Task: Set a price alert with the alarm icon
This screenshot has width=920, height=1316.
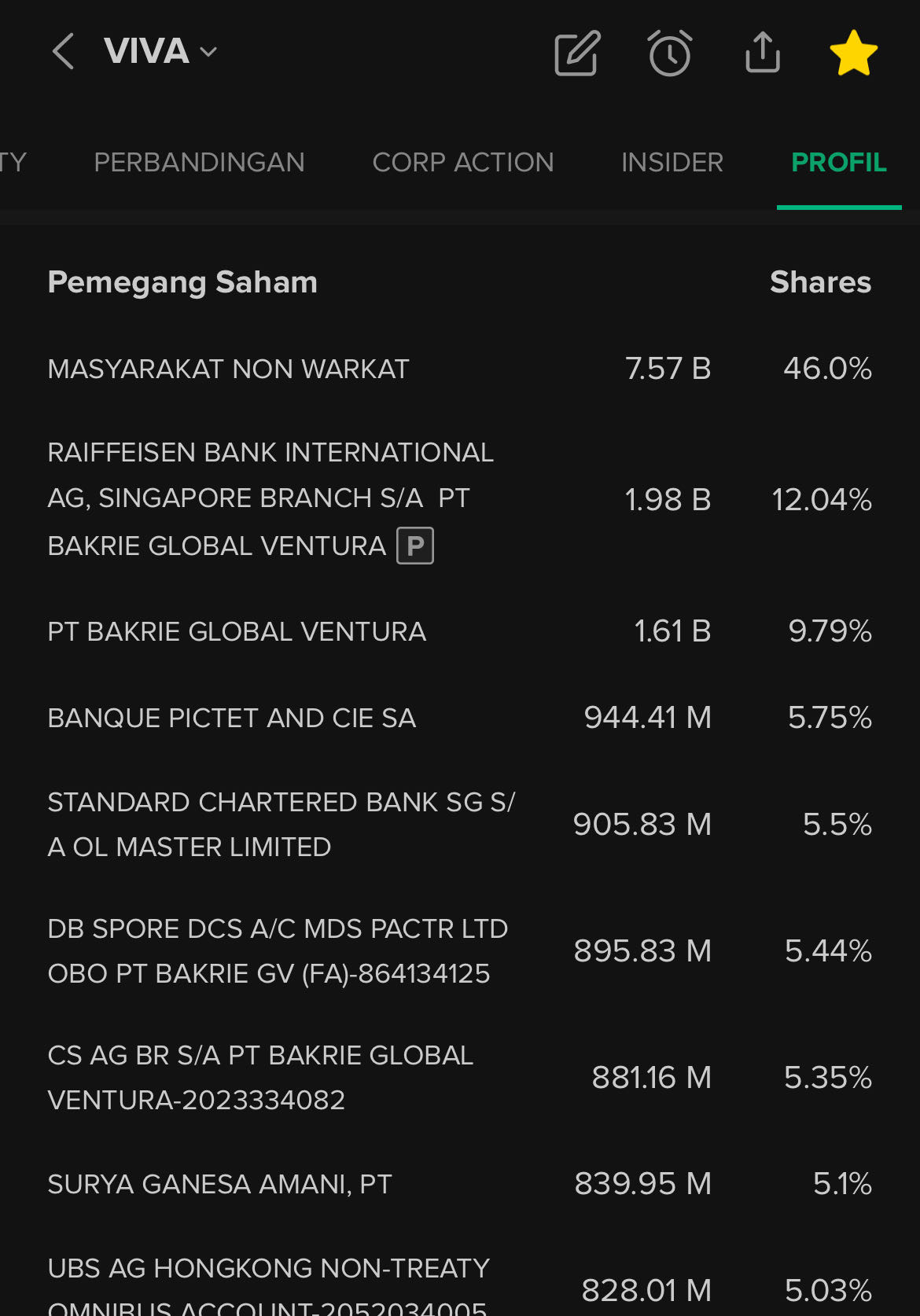Action: pos(670,53)
